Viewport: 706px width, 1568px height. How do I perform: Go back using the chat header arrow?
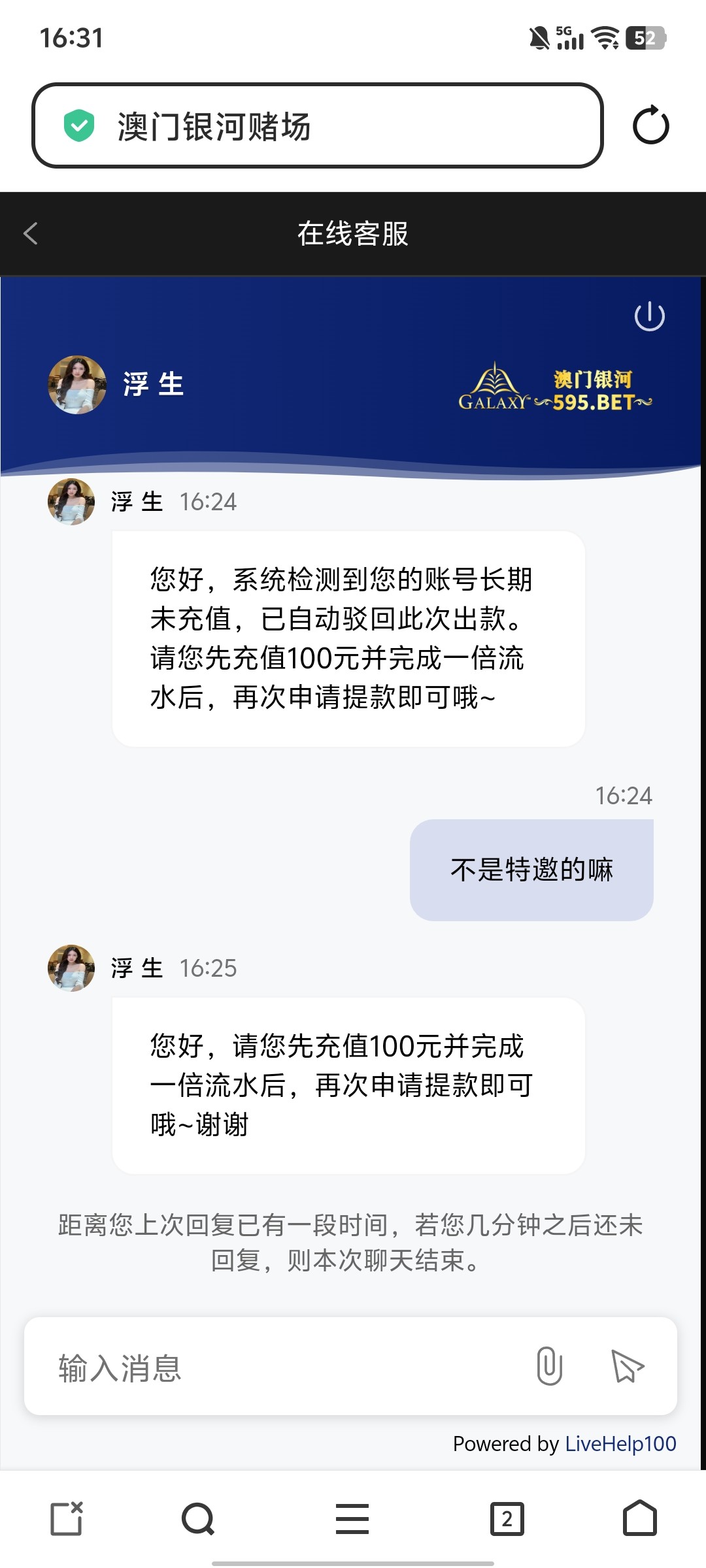[30, 234]
